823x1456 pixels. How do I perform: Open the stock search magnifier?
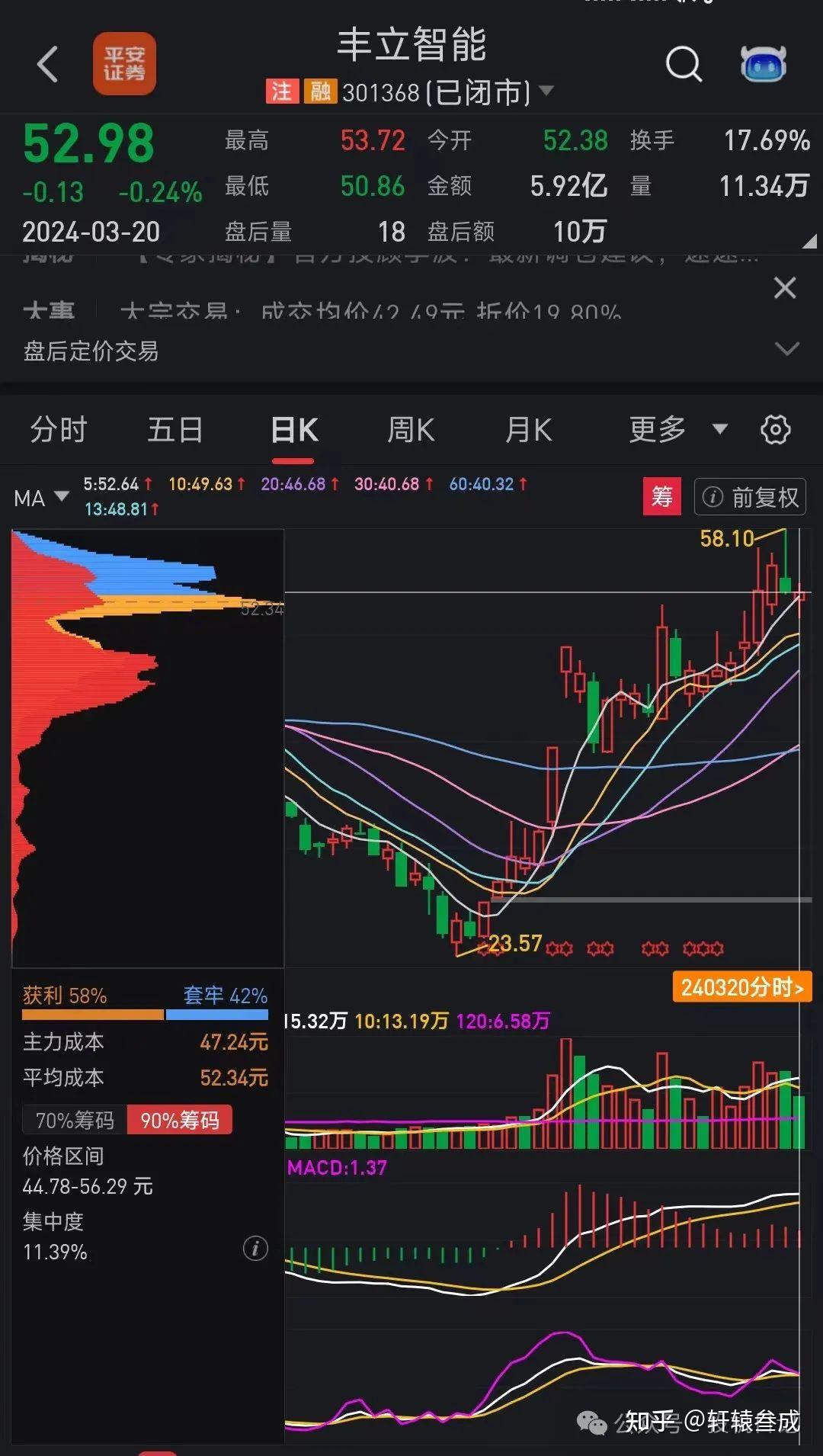tap(684, 64)
